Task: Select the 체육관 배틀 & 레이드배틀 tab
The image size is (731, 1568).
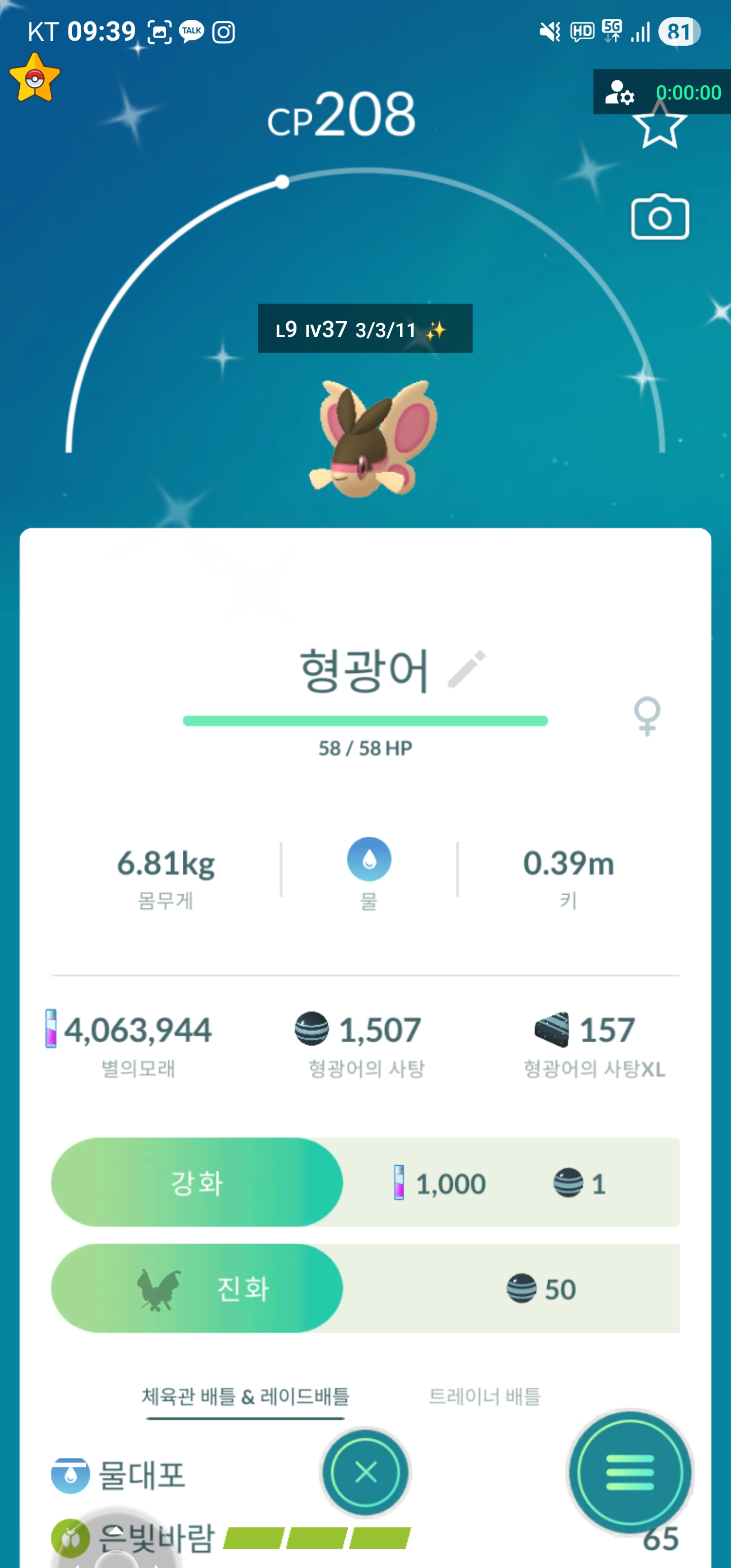Action: click(x=245, y=1396)
